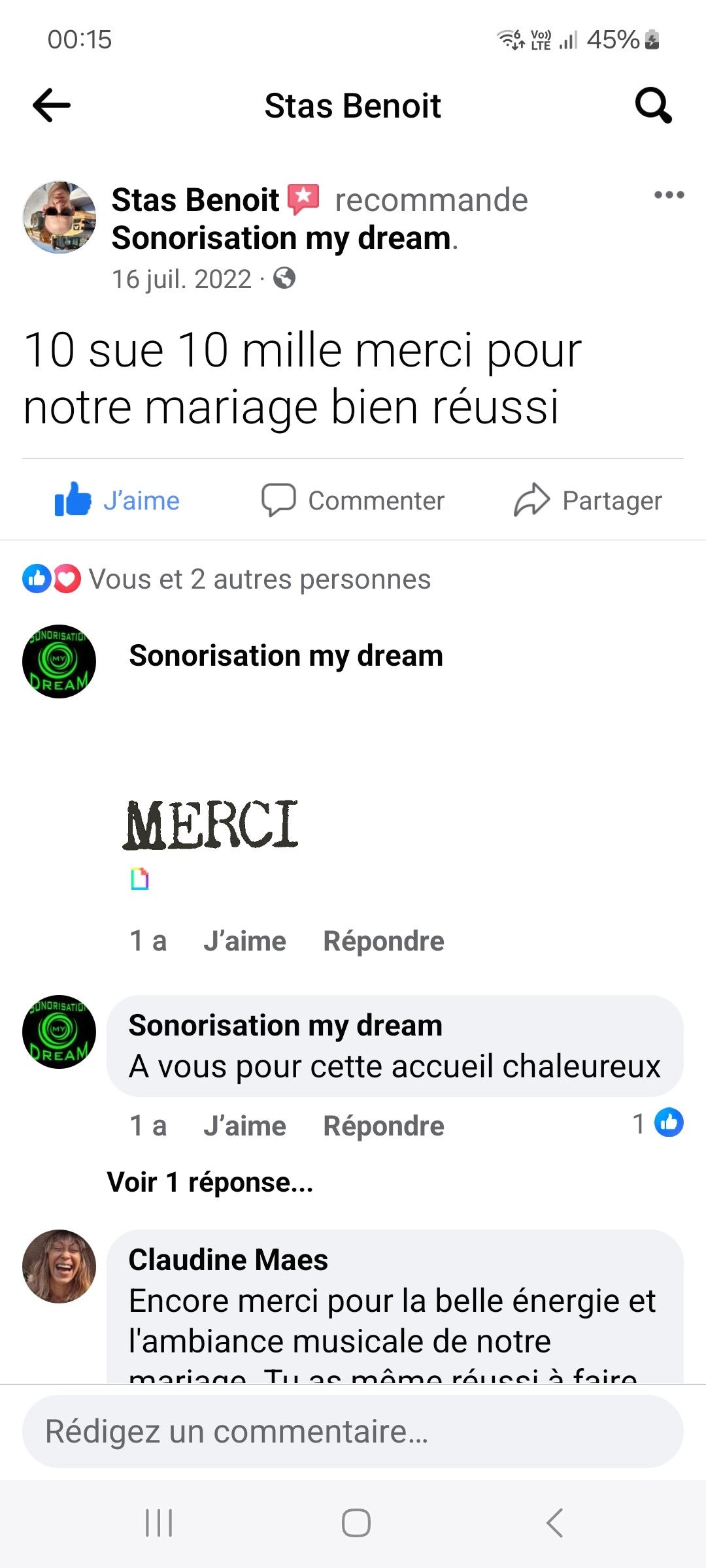Focus the Rédigez un commentaire field

[x=353, y=1431]
